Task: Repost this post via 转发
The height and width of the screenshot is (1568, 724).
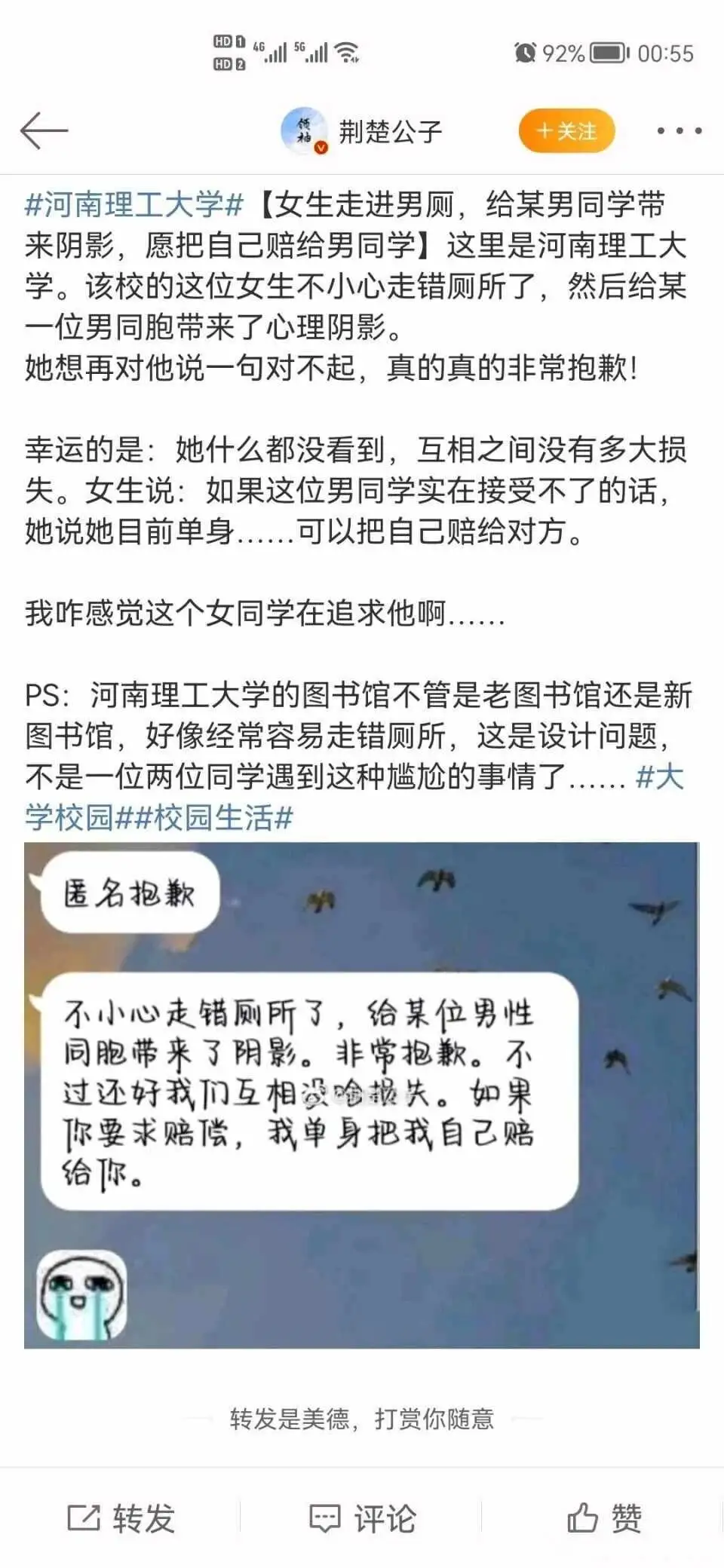Action: (x=121, y=1517)
